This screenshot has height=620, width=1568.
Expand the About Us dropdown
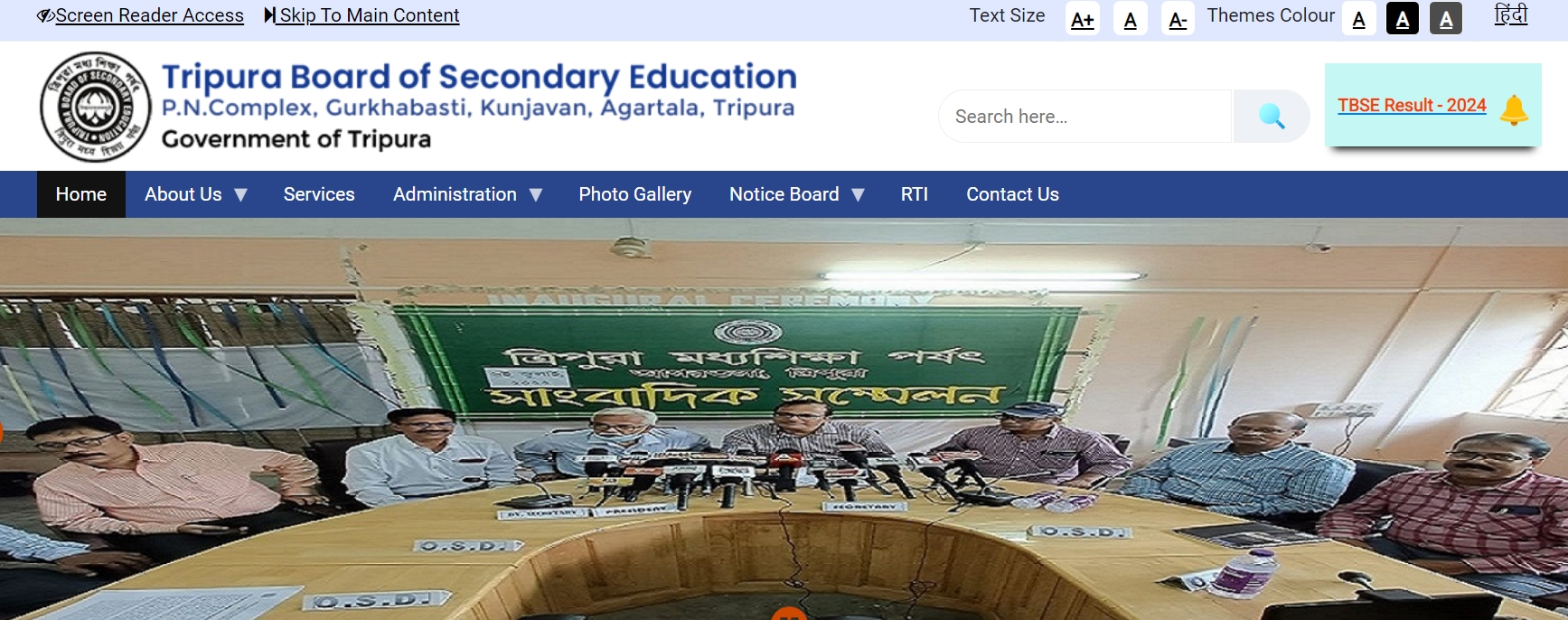coord(195,194)
